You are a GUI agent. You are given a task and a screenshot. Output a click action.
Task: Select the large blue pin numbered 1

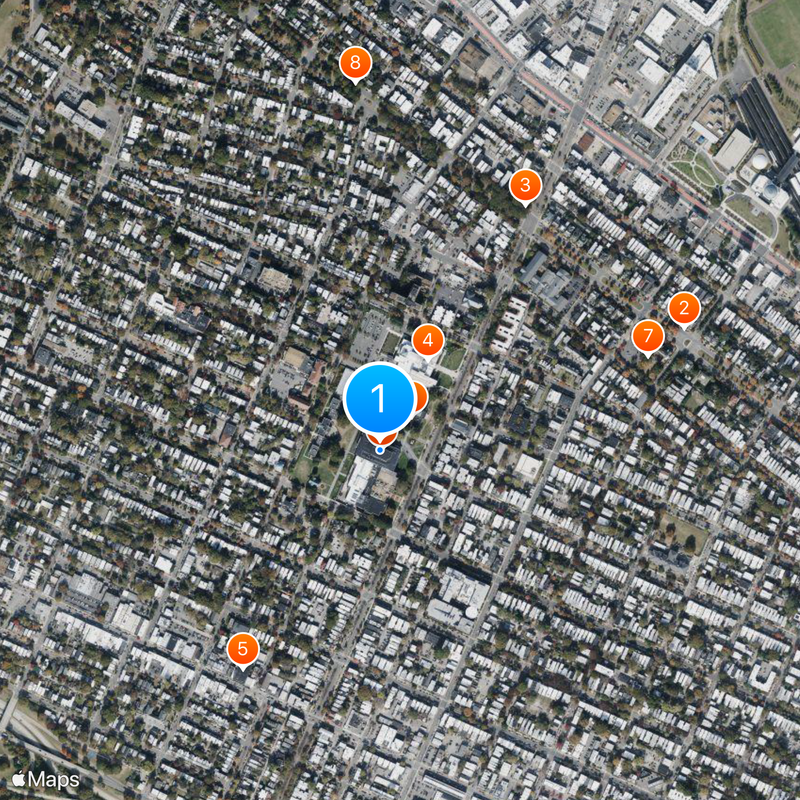(x=380, y=398)
